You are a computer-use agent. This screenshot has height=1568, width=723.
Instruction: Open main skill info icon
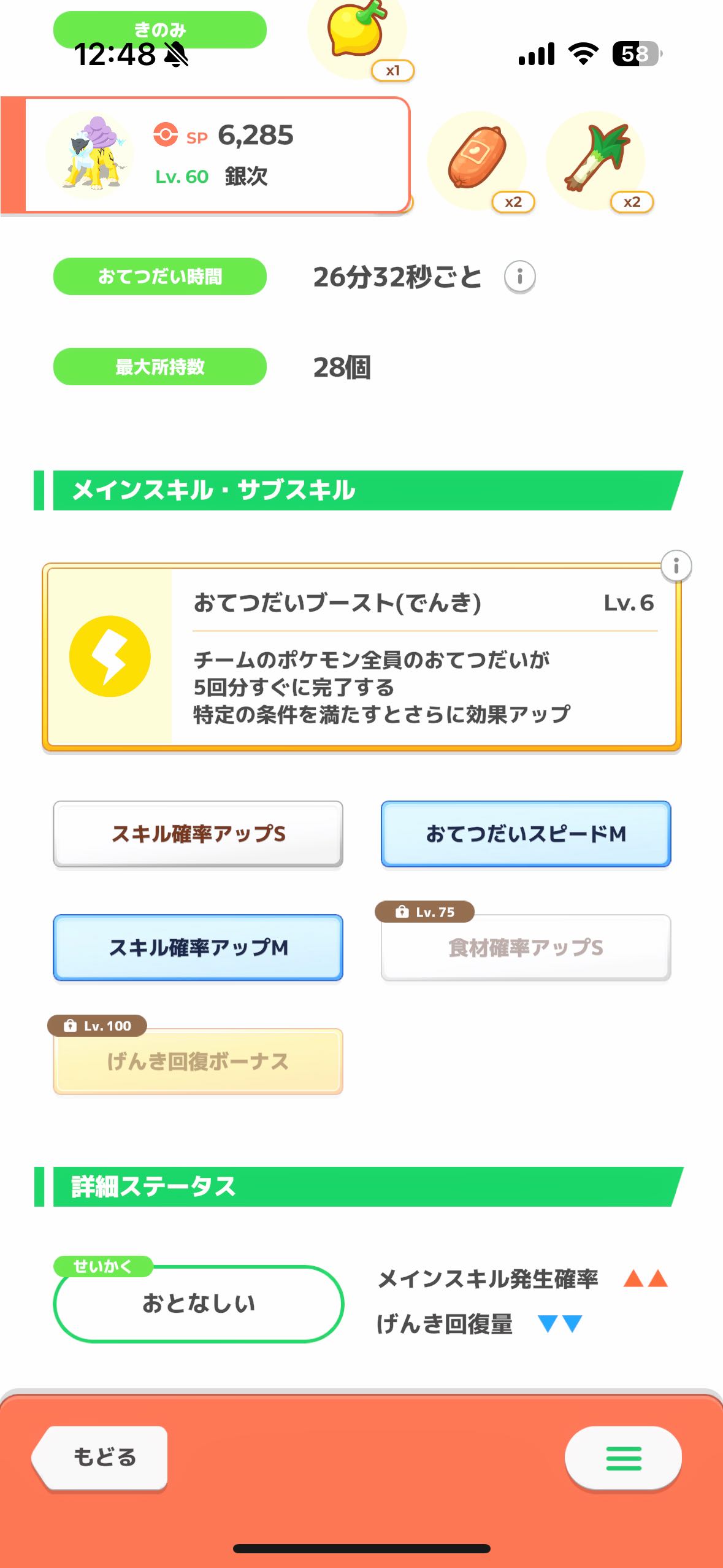click(x=676, y=566)
